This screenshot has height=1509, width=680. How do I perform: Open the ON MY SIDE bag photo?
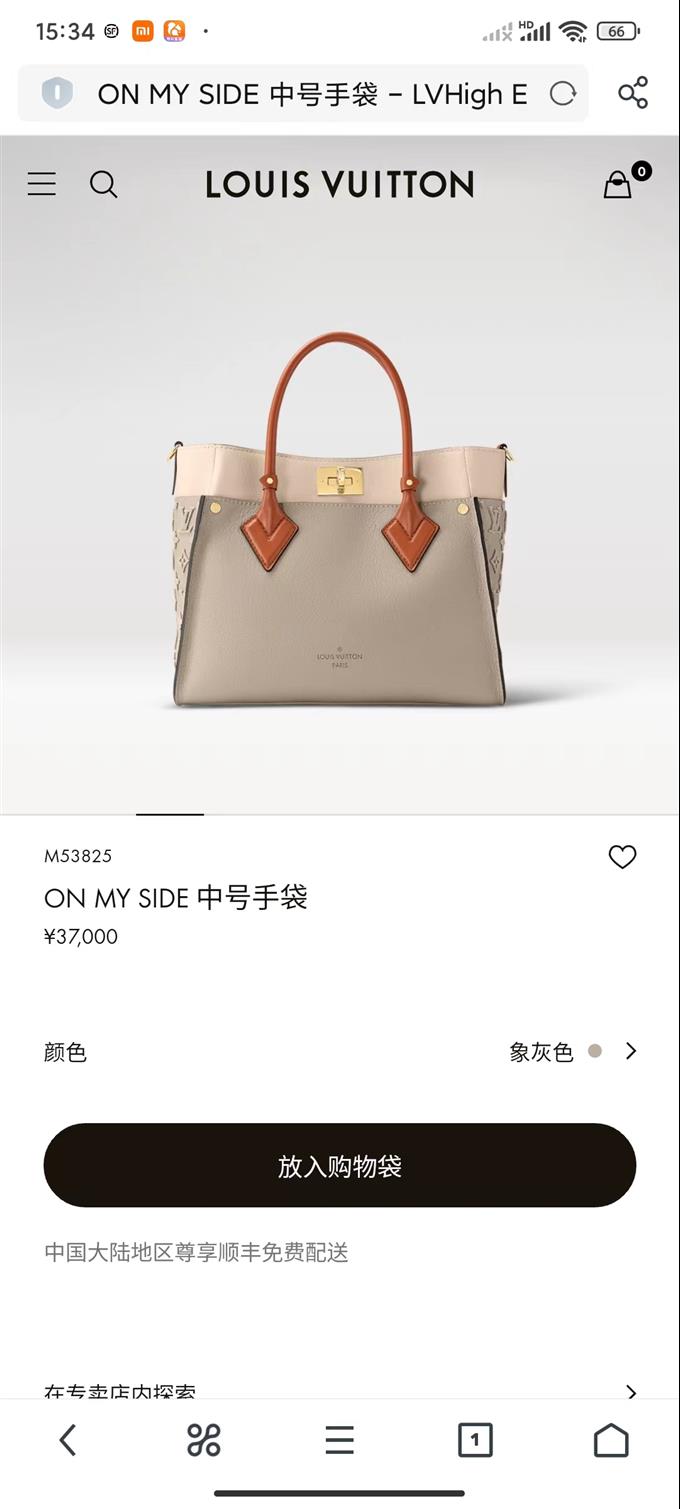tap(340, 520)
